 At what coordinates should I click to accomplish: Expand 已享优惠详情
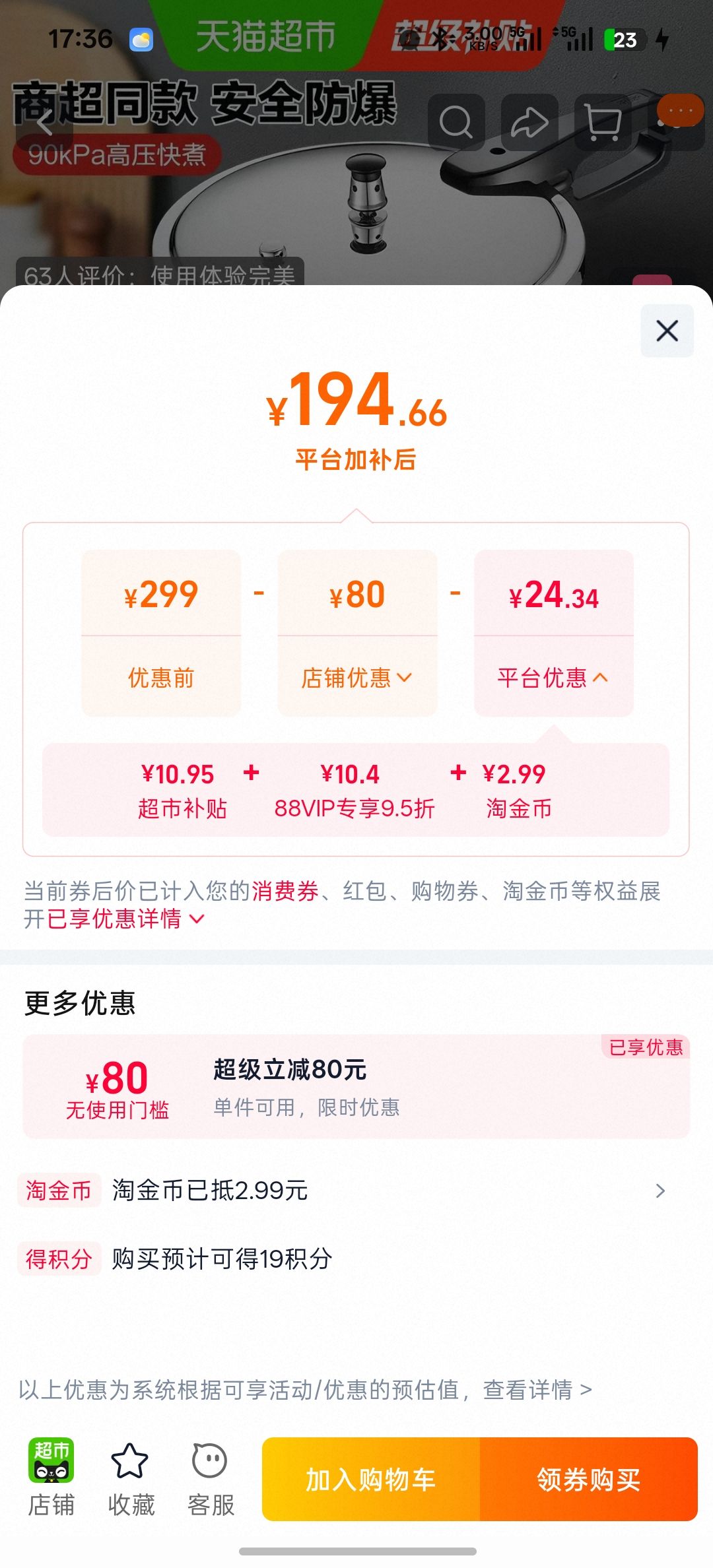[125, 919]
